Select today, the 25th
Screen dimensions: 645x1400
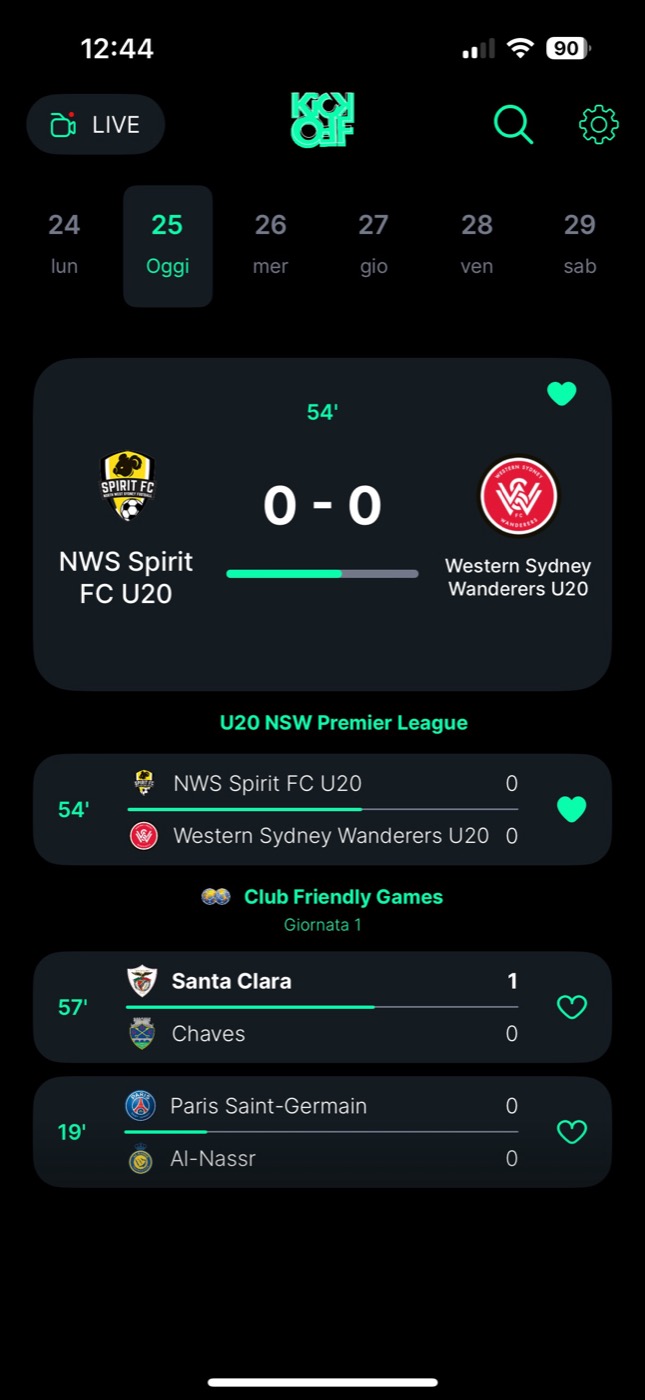tap(167, 246)
